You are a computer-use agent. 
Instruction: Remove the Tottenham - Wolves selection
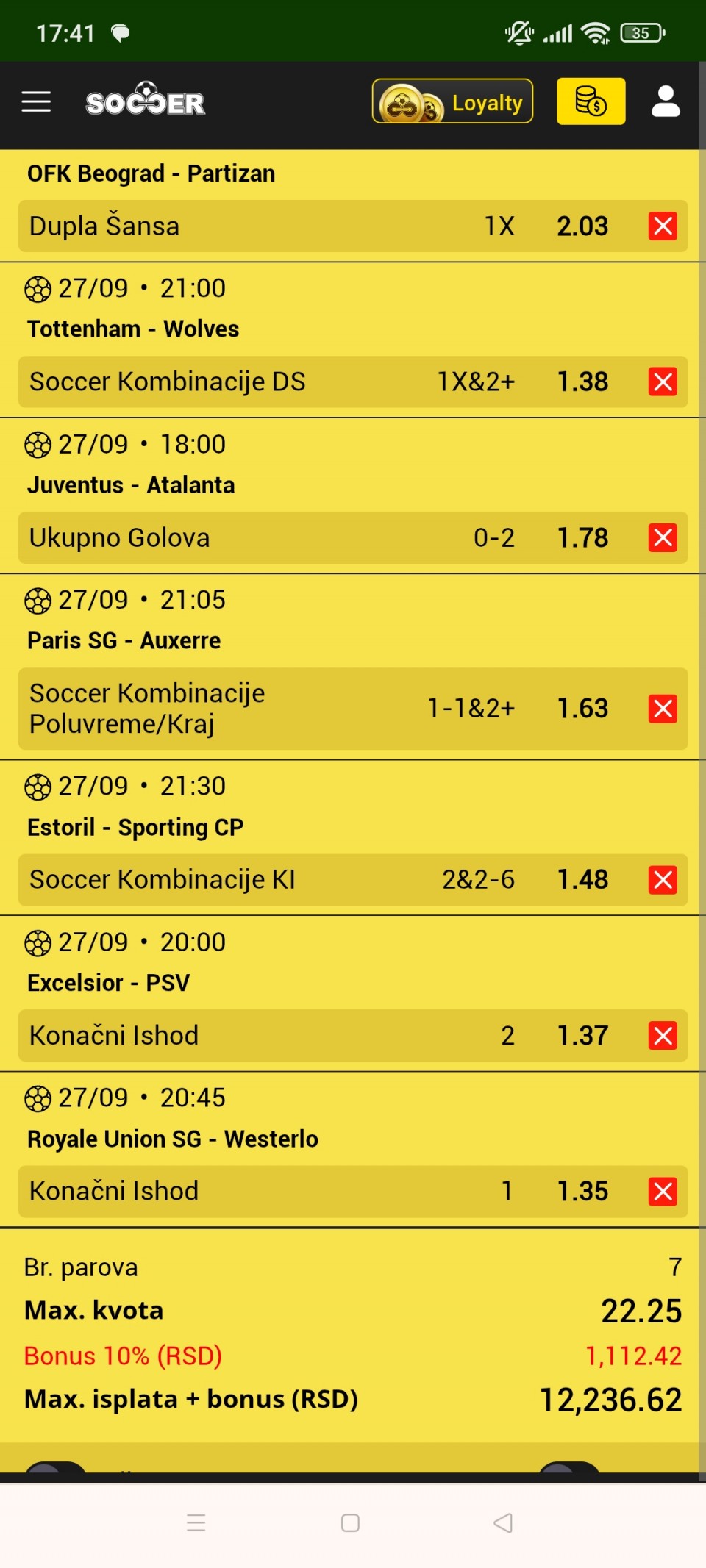pos(663,382)
